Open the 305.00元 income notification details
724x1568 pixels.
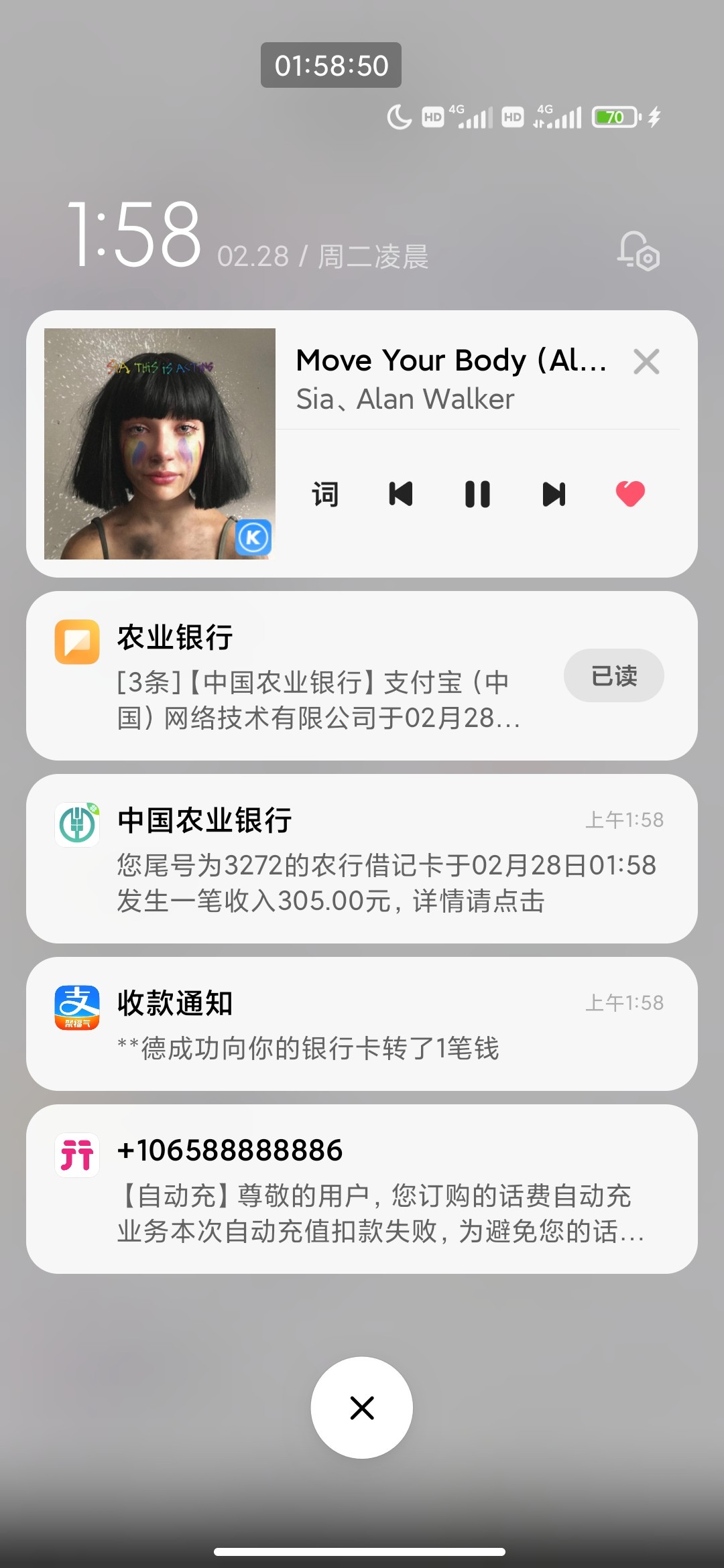click(362, 864)
